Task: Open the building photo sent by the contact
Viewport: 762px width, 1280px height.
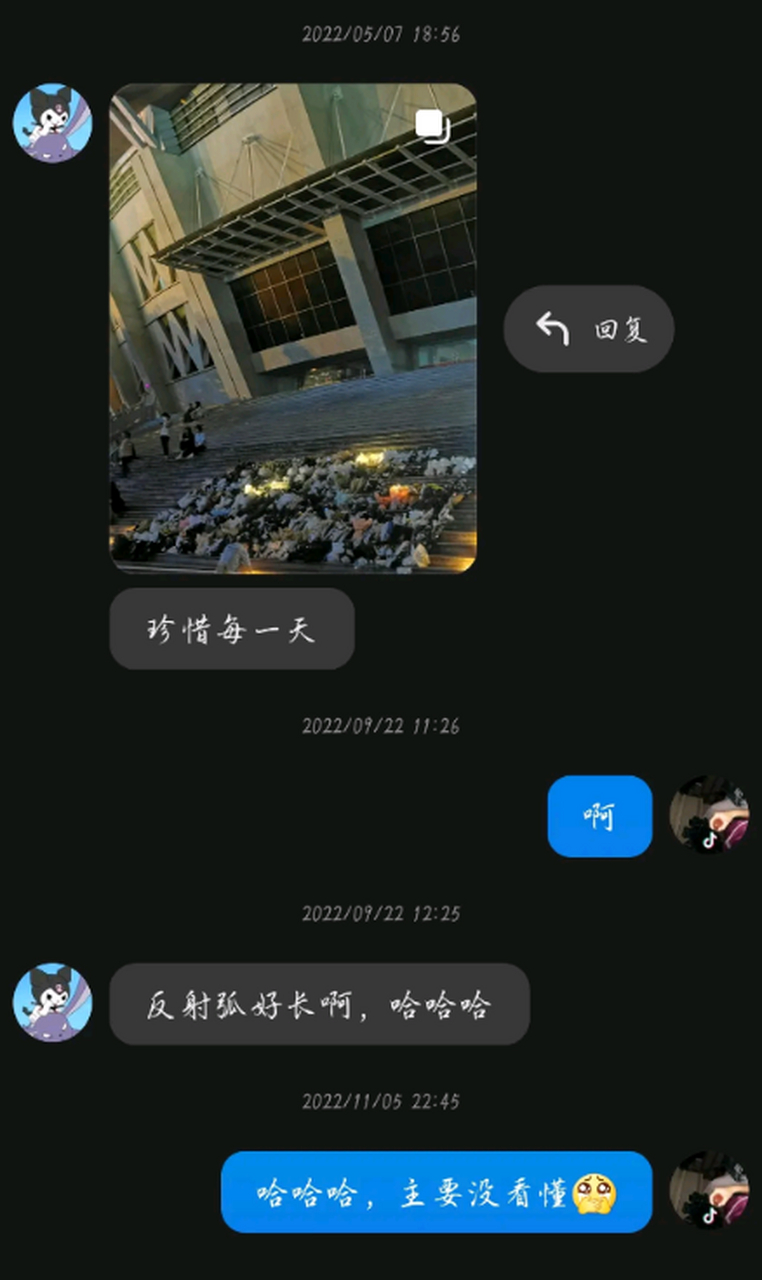Action: (295, 327)
